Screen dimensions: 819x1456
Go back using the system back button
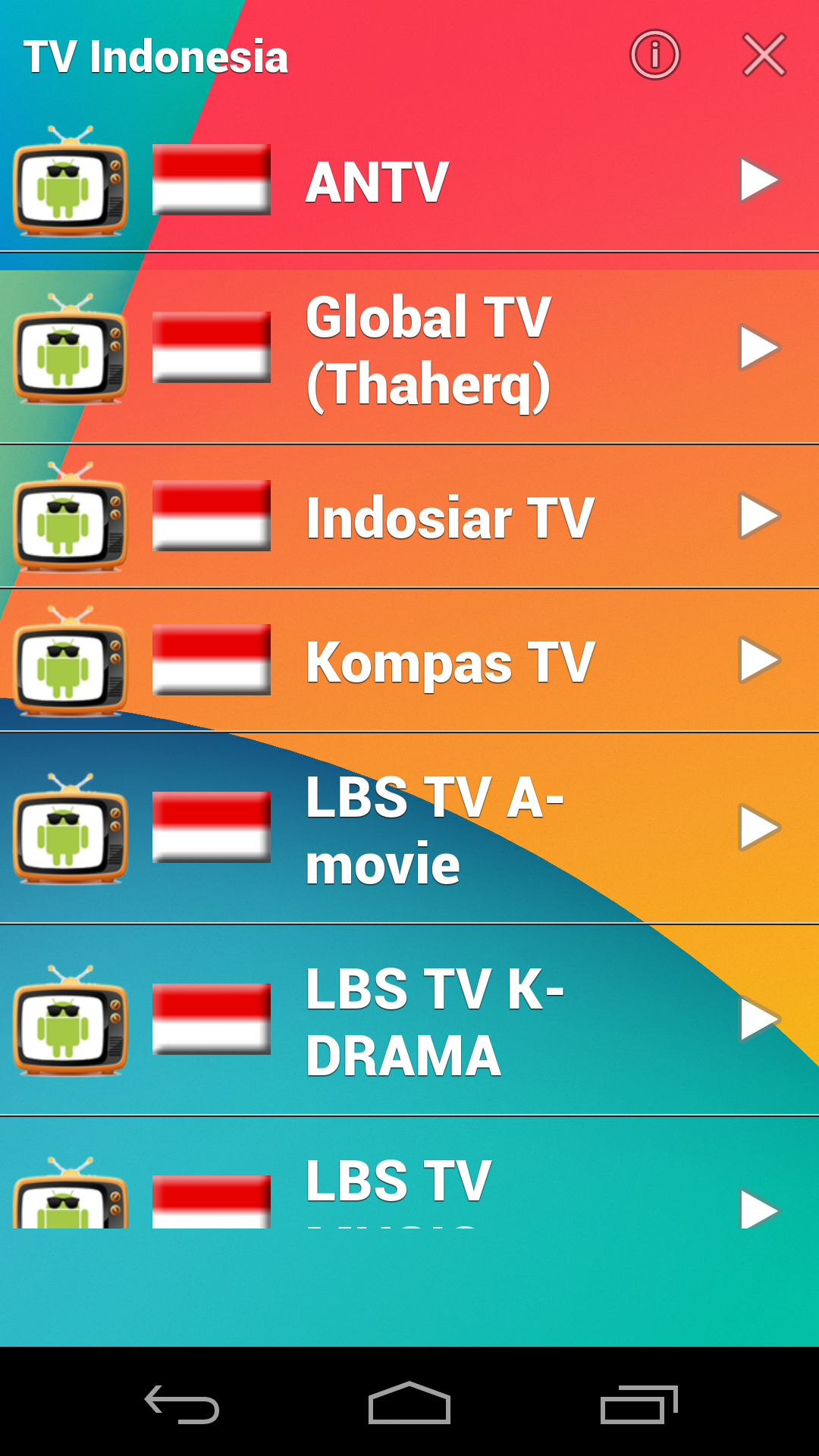(182, 1404)
